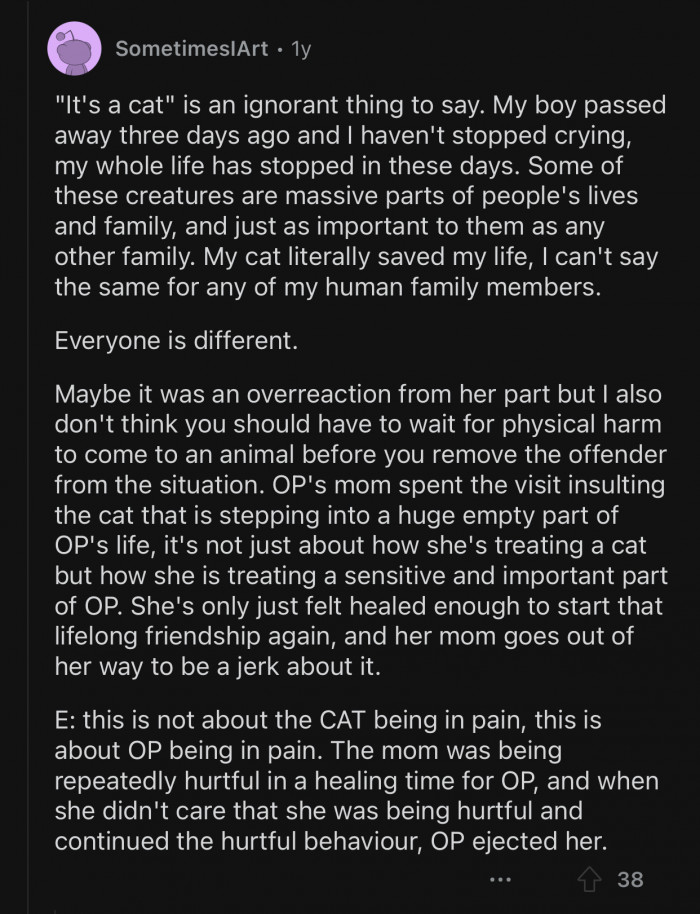Open SometimesIArt's profile avatar
Screen dimensions: 700x914
click(x=74, y=48)
